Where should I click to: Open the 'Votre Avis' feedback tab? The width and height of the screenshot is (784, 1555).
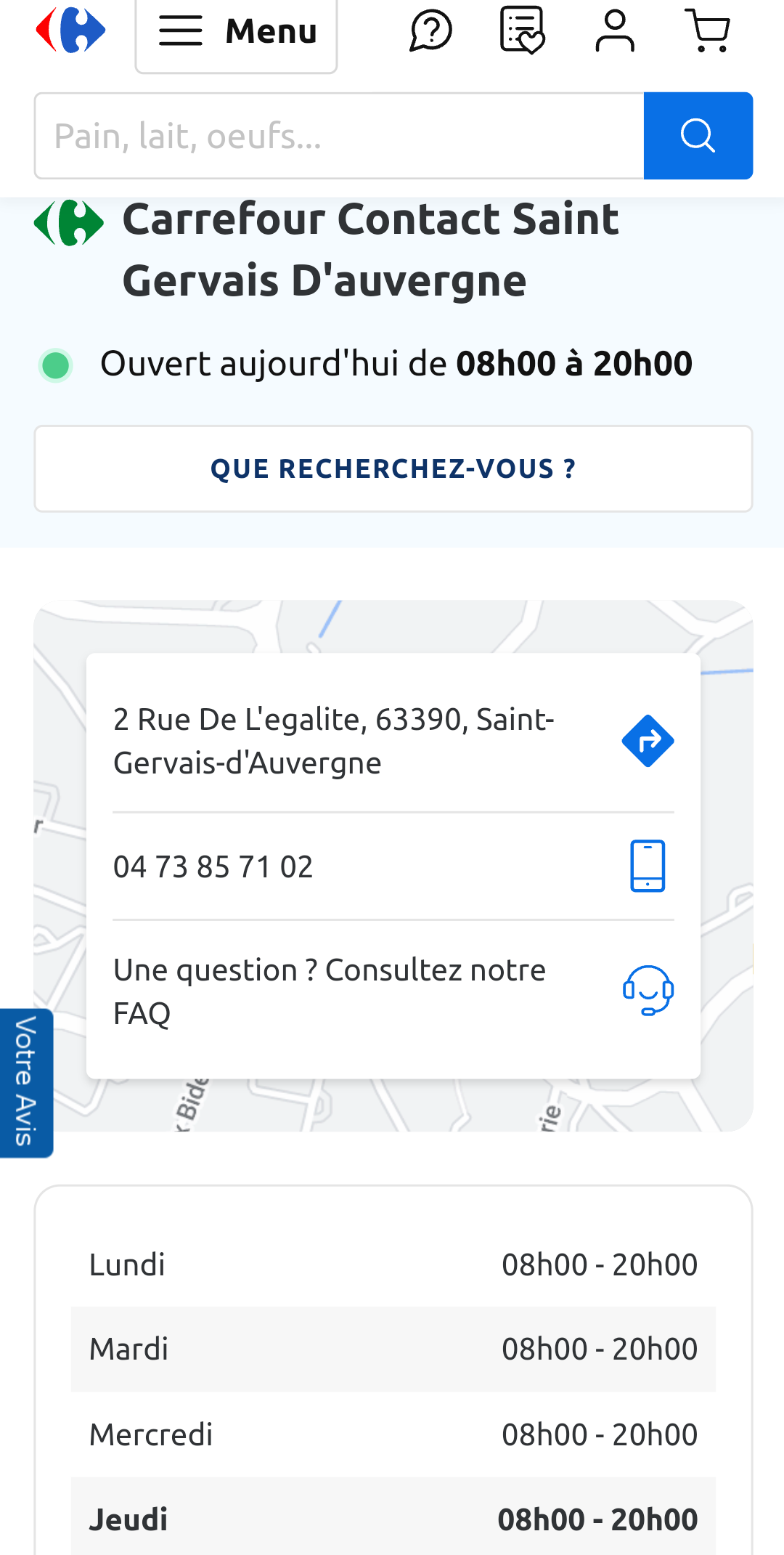click(25, 1082)
